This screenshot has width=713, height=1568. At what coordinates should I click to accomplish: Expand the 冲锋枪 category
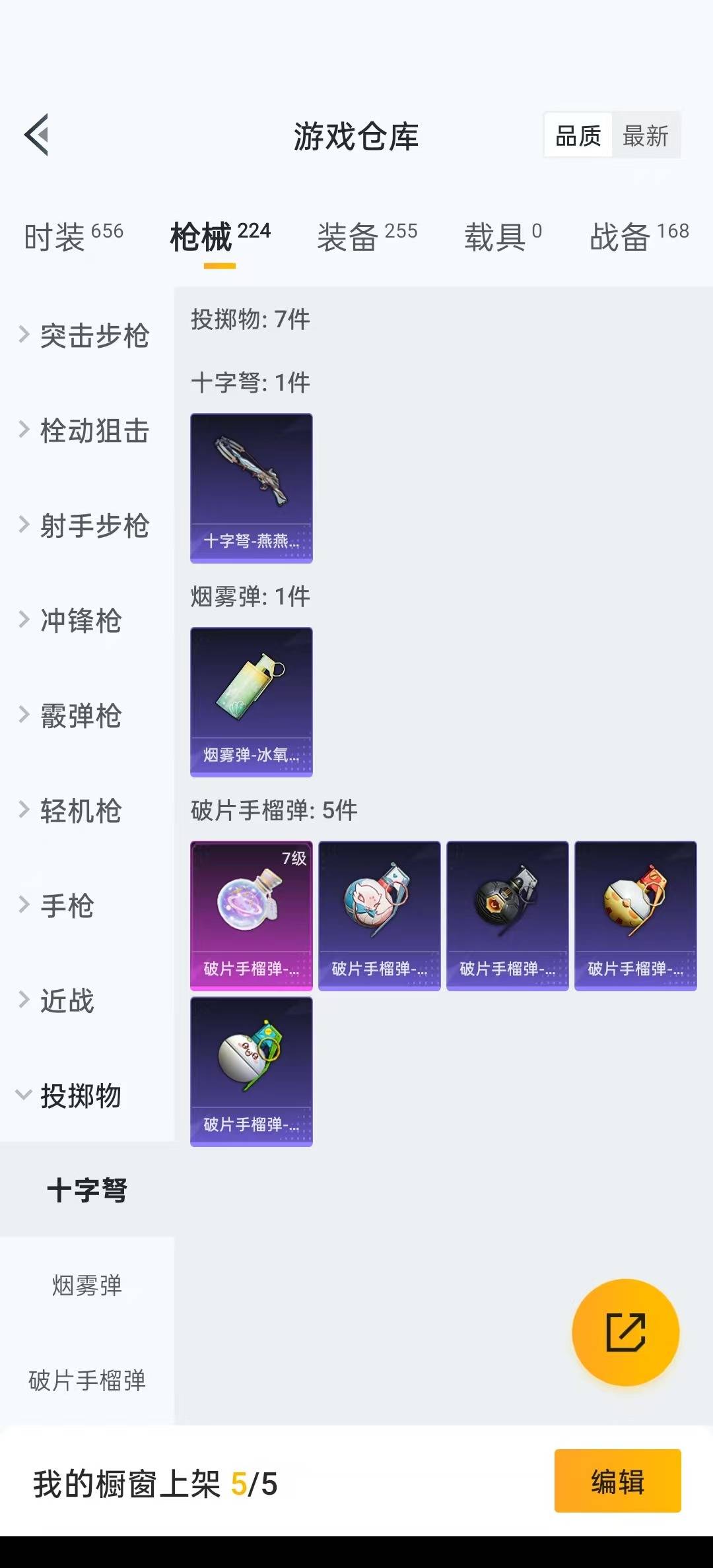[73, 620]
